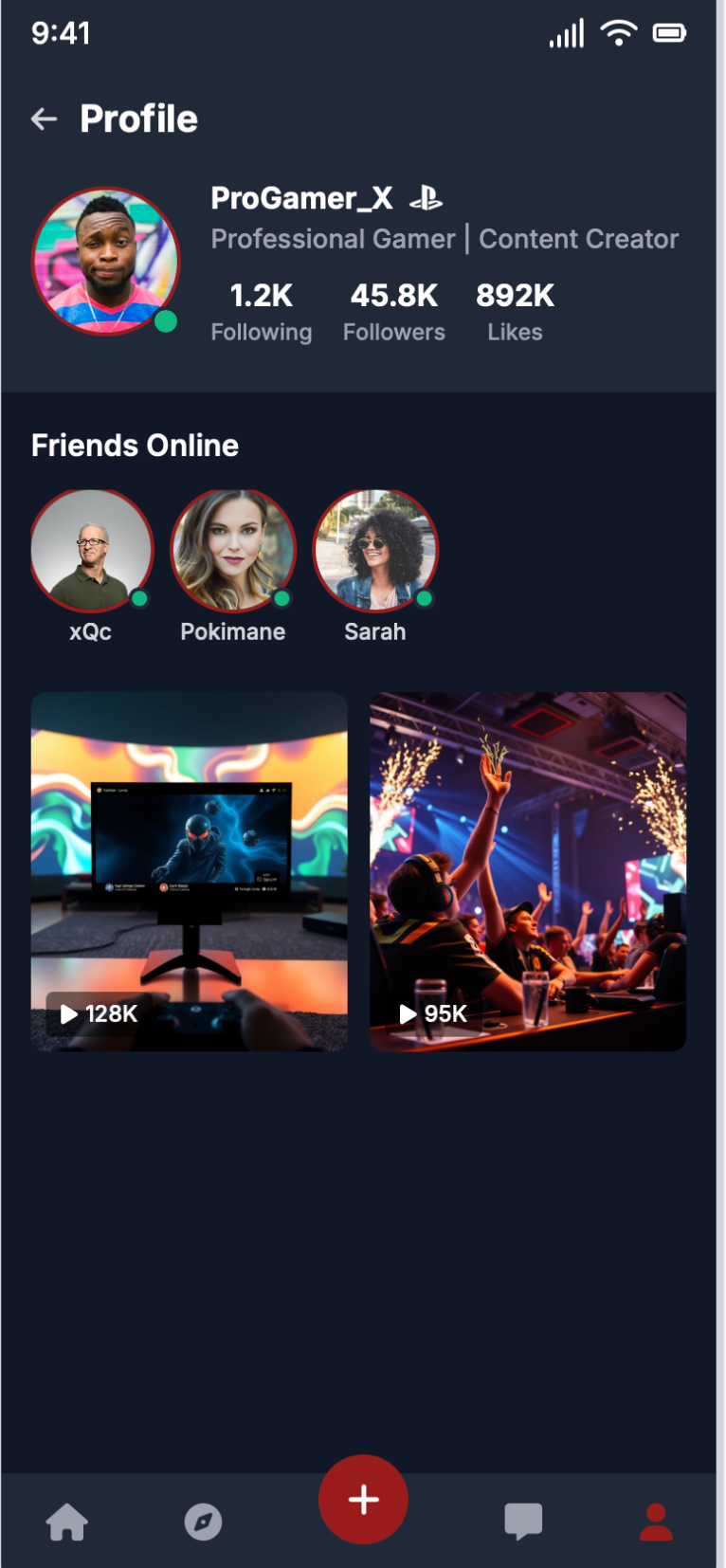Go back from the Profile screen
Image resolution: width=726 pixels, height=1568 pixels.
click(x=44, y=119)
